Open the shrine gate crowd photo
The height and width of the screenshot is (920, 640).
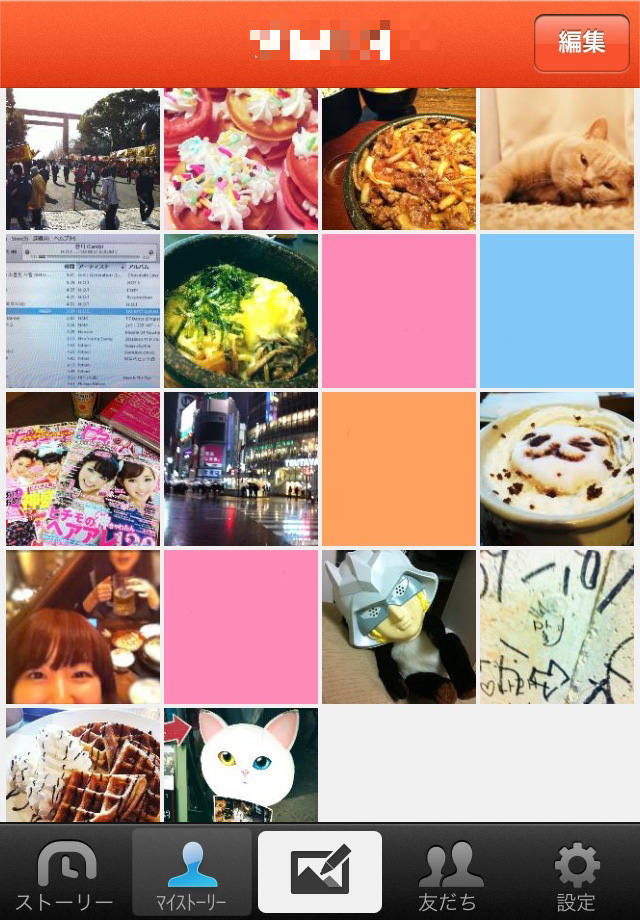point(83,160)
